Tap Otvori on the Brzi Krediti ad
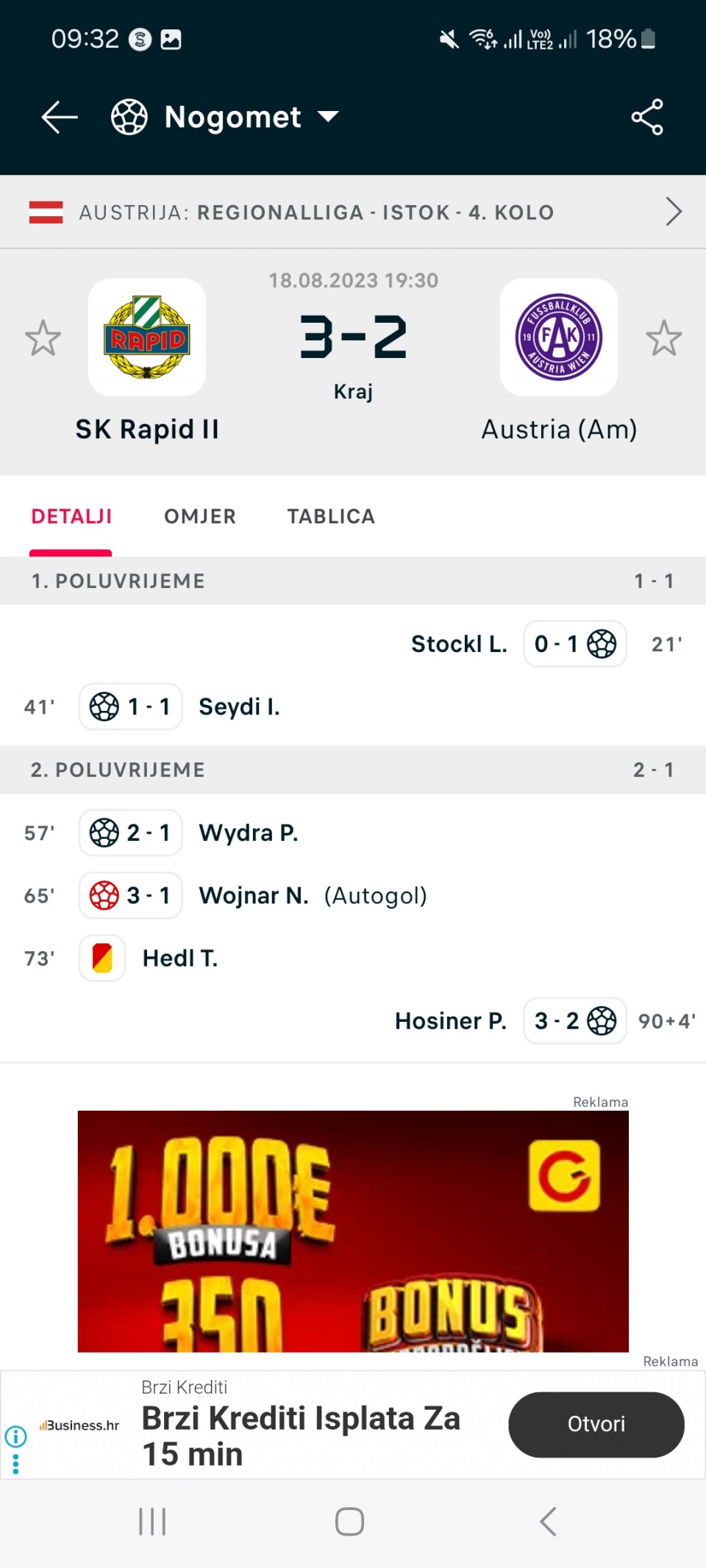Viewport: 706px width, 1568px height. pos(596,1424)
